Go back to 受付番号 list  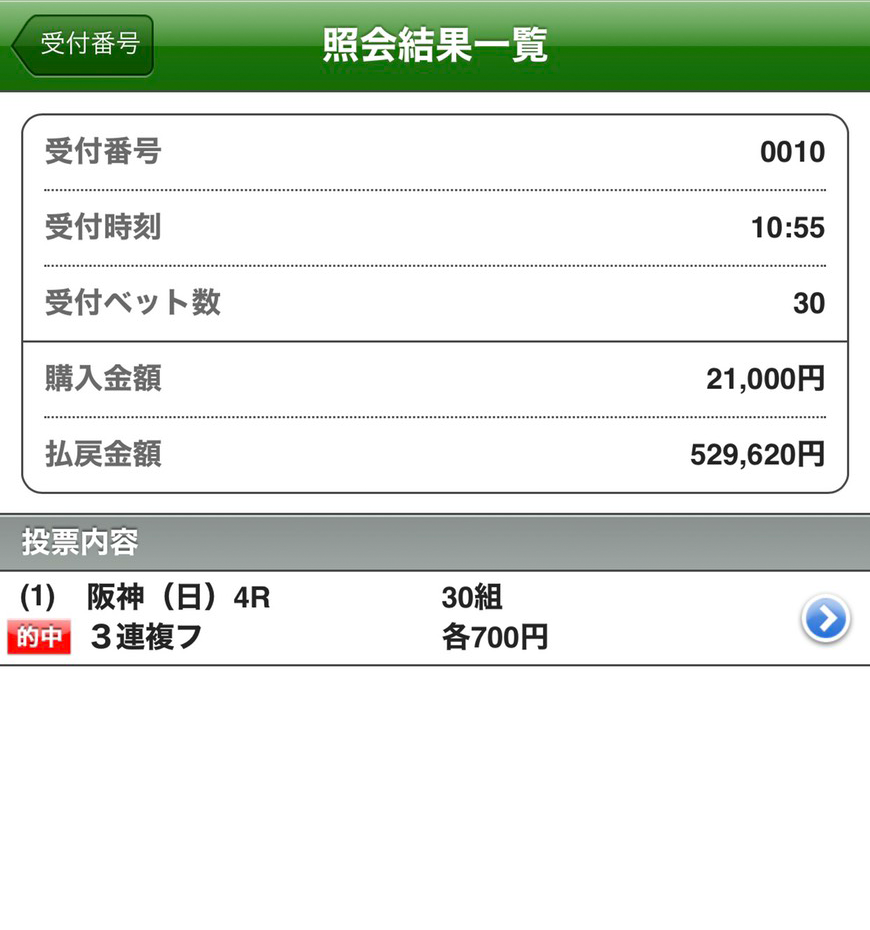(84, 46)
